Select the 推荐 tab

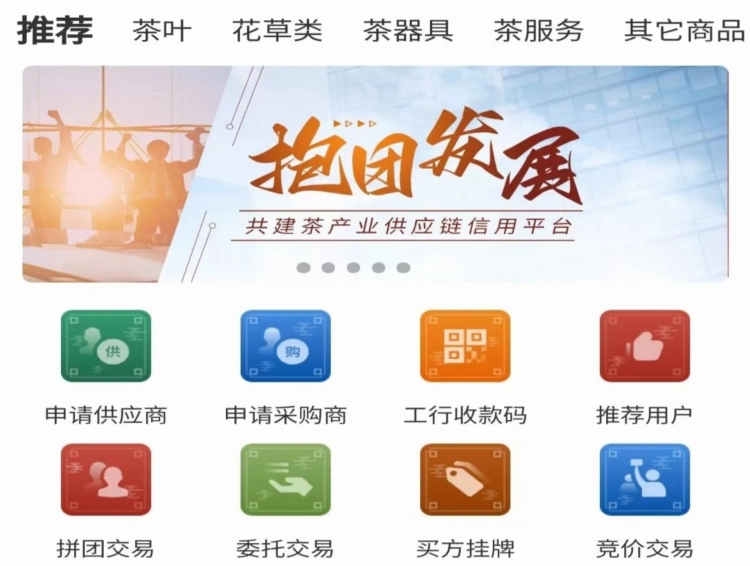pos(55,30)
